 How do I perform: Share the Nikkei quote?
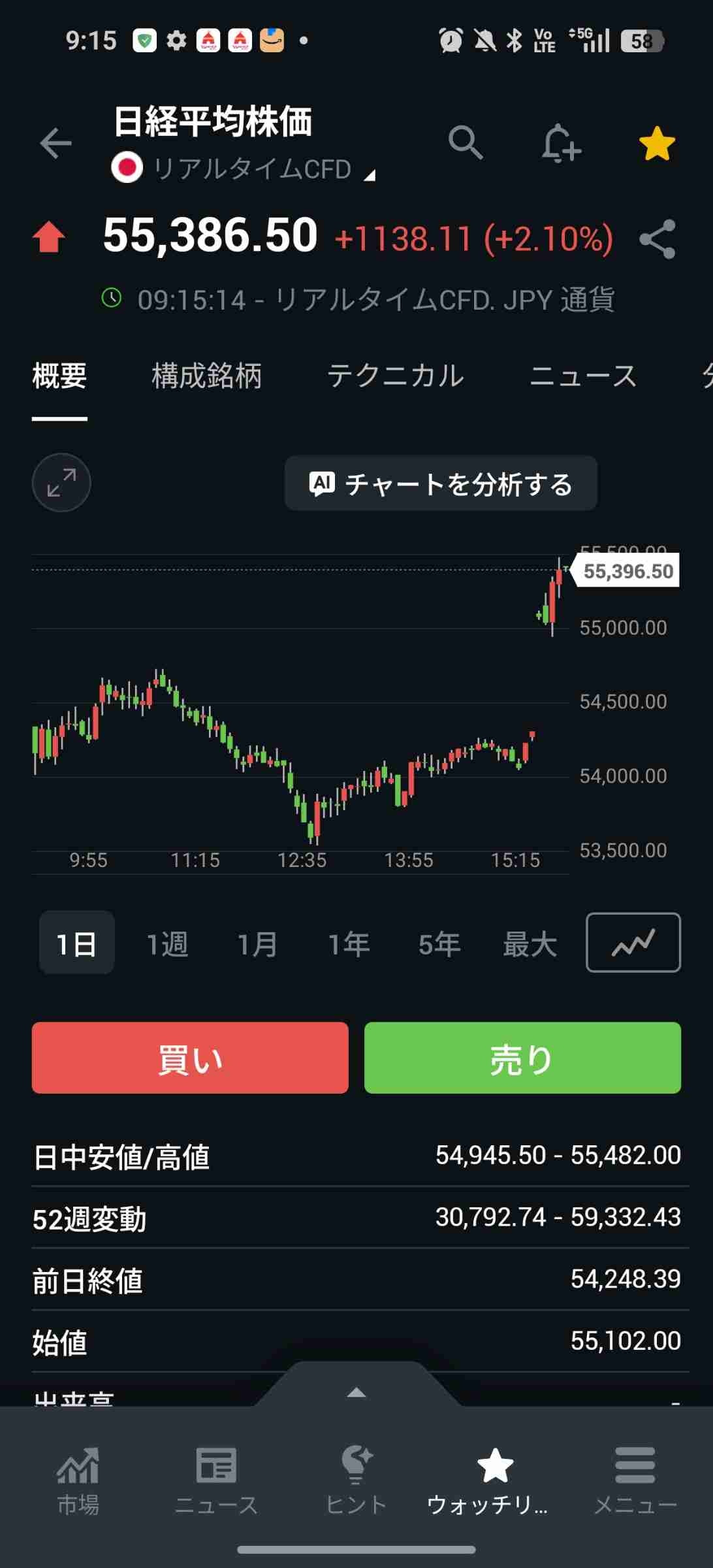point(658,239)
